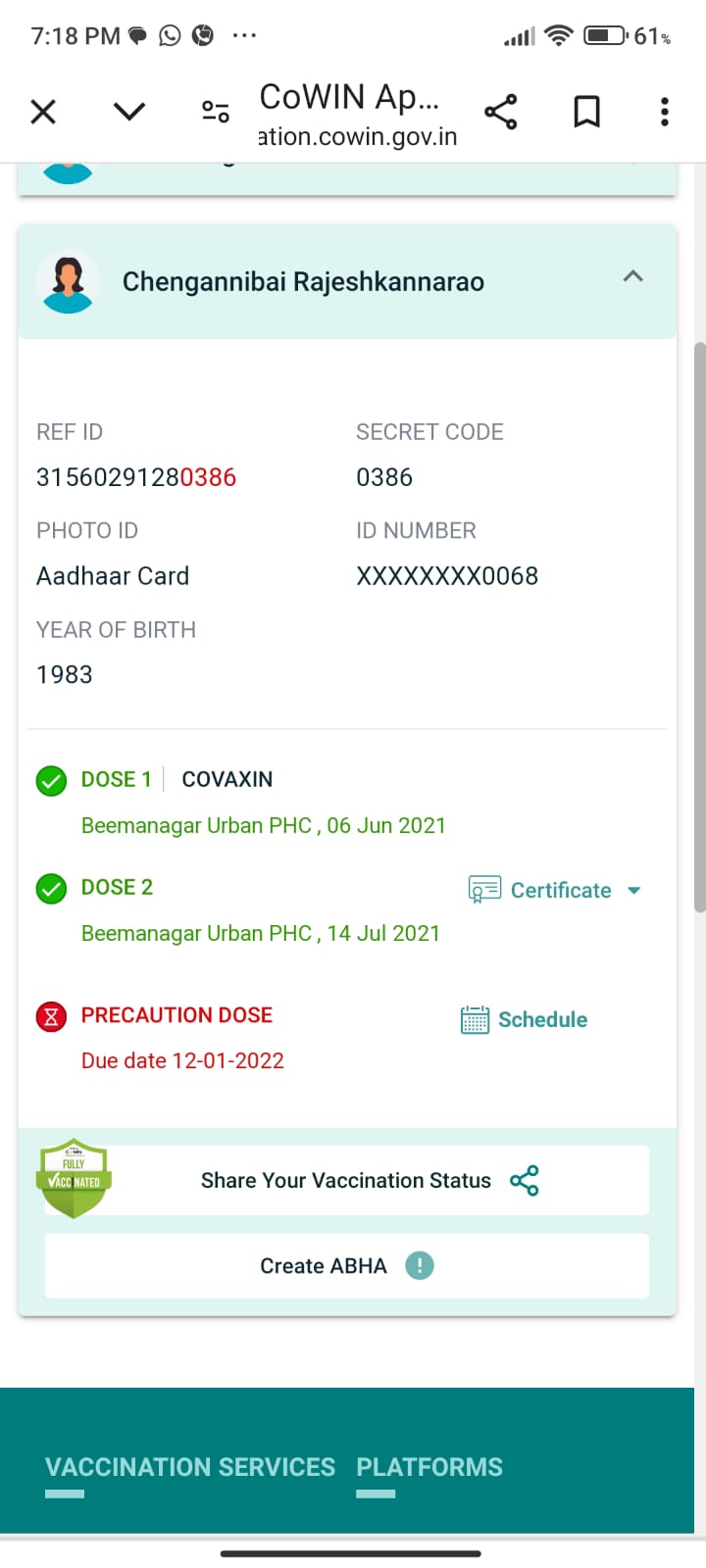This screenshot has height=1568, width=706.
Task: Expand the Vaccination Services section
Action: tap(190, 1467)
